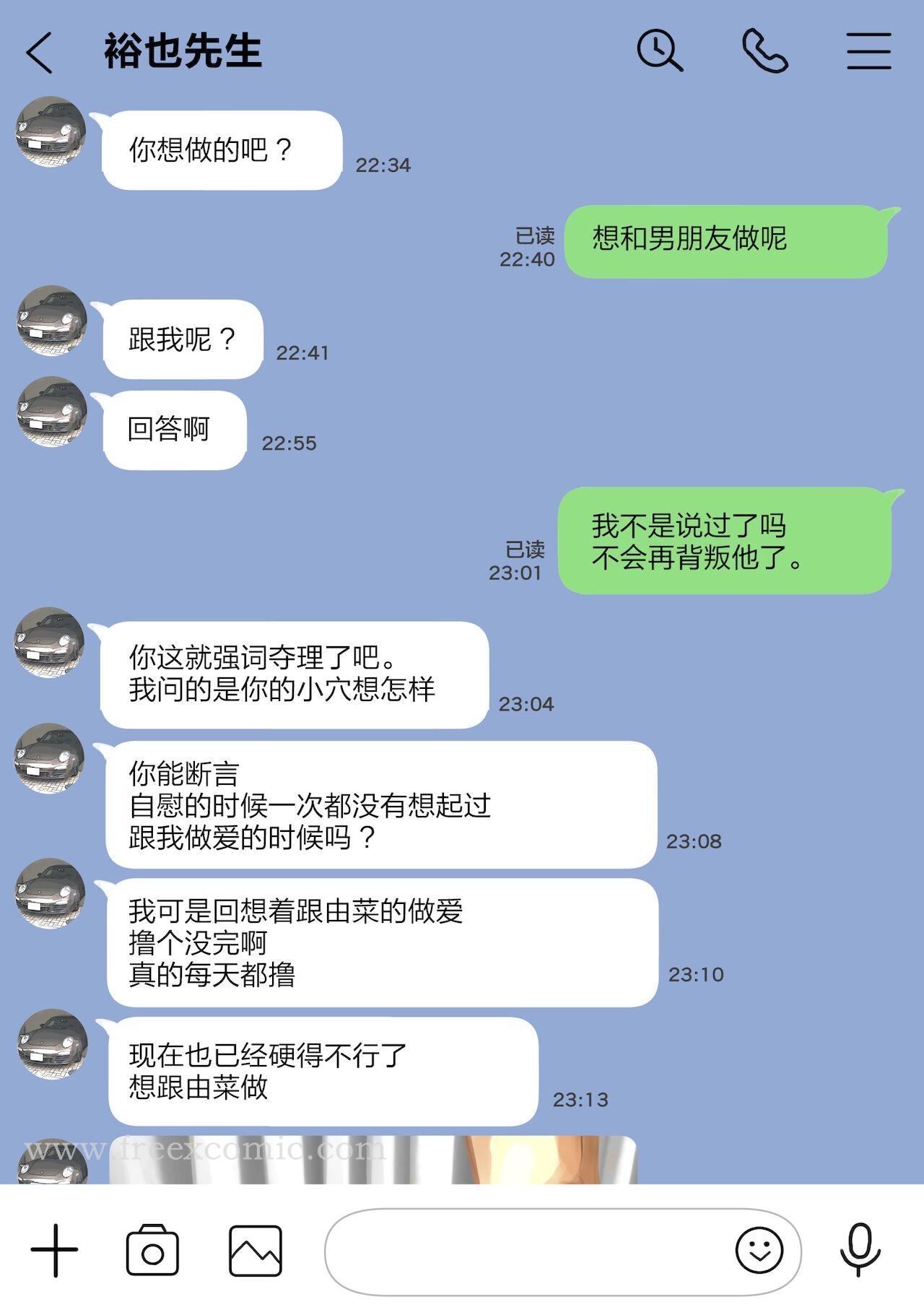
Task: Open the chat menu via hamburger icon
Action: click(x=868, y=49)
